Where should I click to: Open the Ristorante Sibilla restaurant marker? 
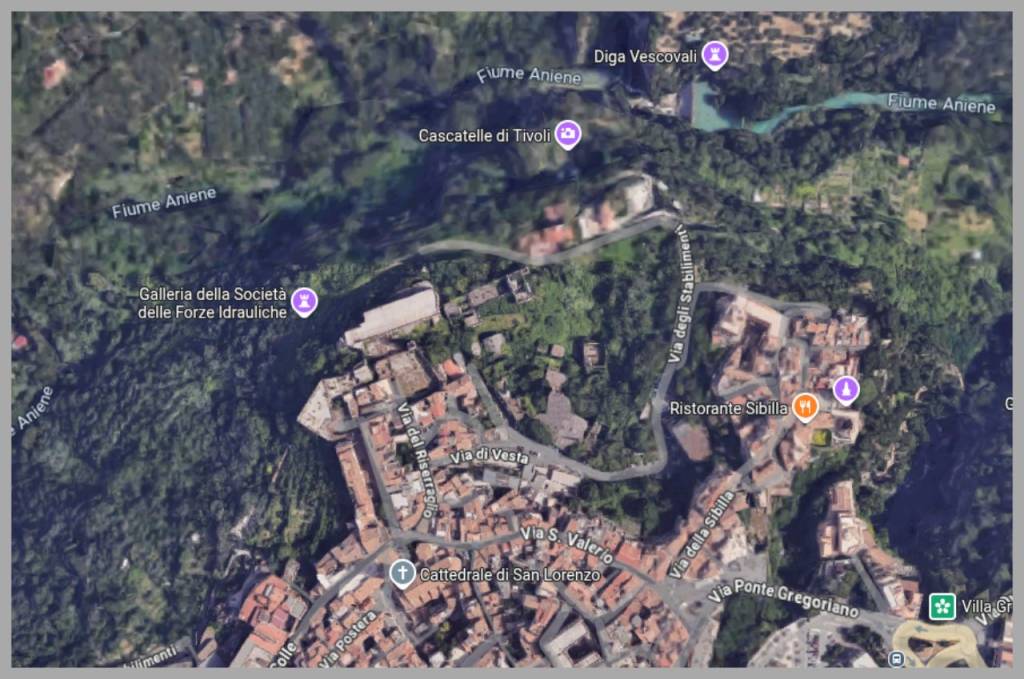[805, 406]
